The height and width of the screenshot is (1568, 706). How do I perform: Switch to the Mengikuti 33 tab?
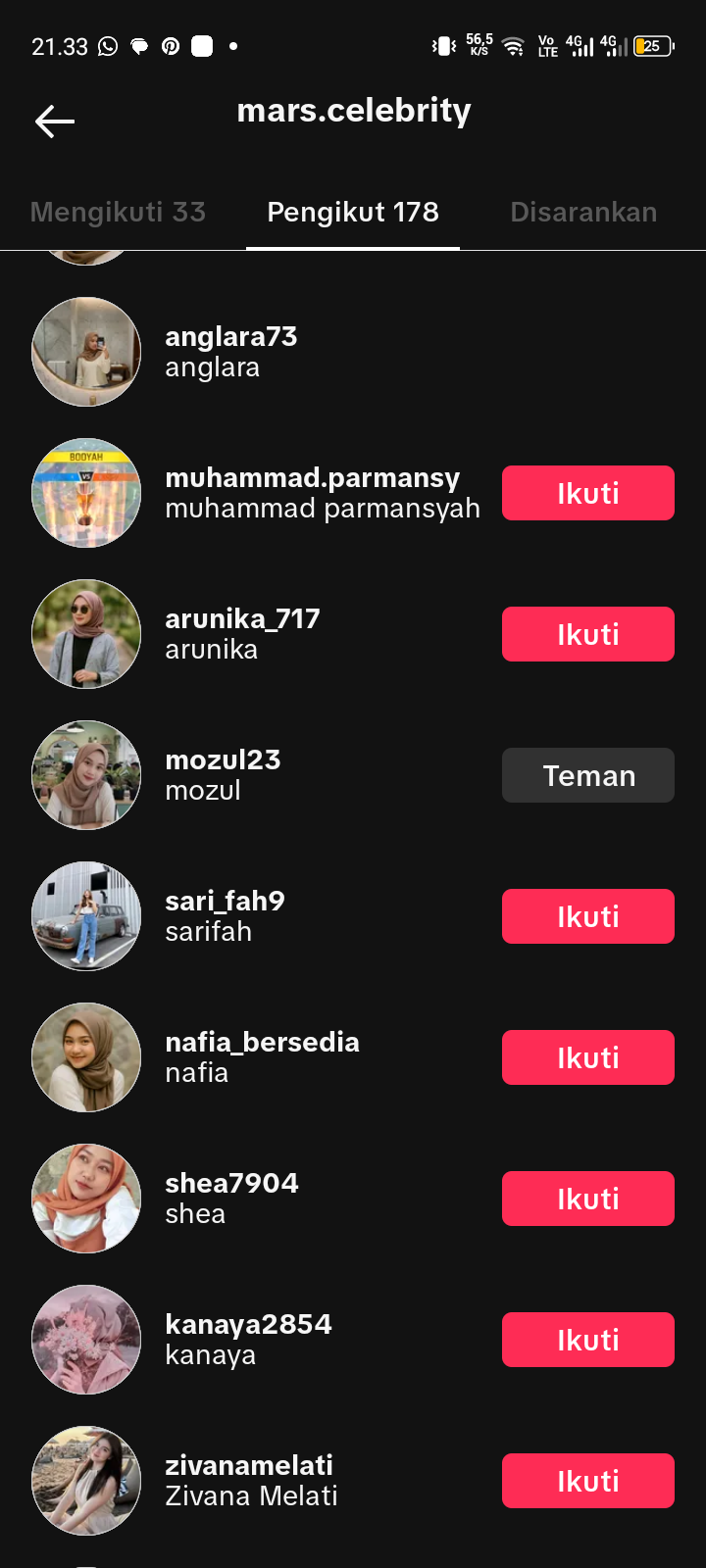point(118,212)
